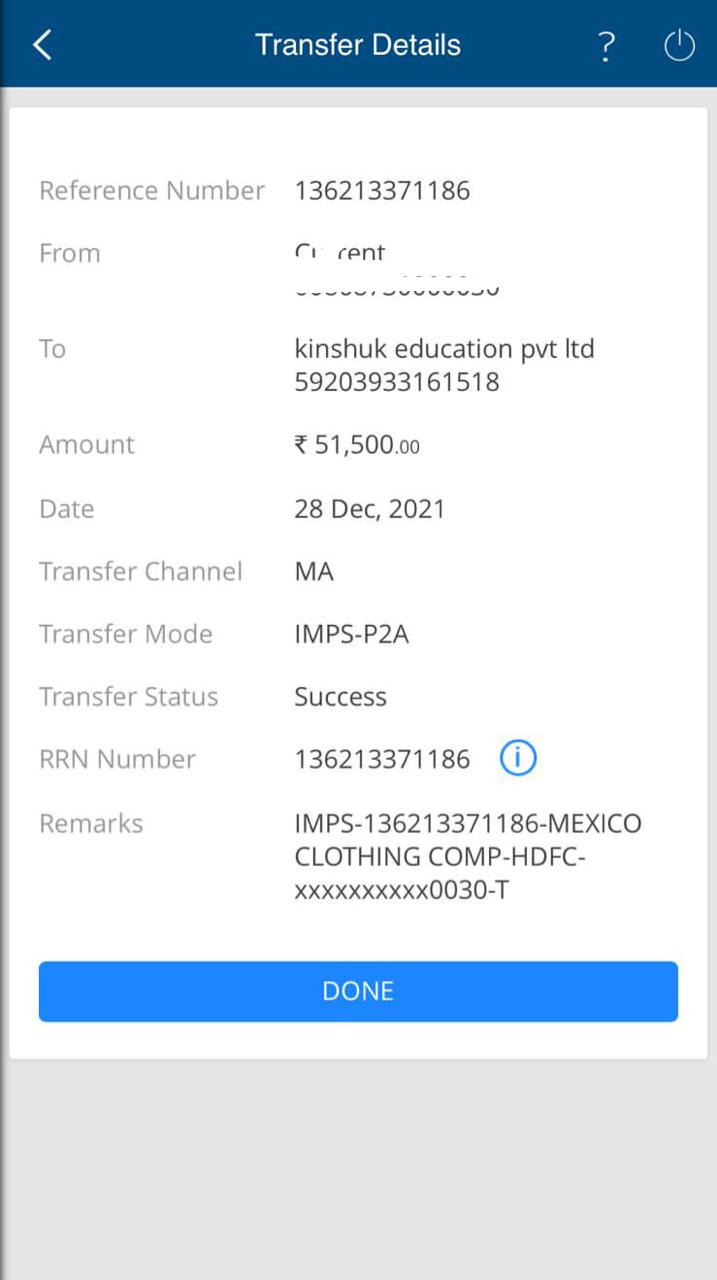This screenshot has height=1280, width=717.
Task: Tap the logout power icon
Action: 679,46
